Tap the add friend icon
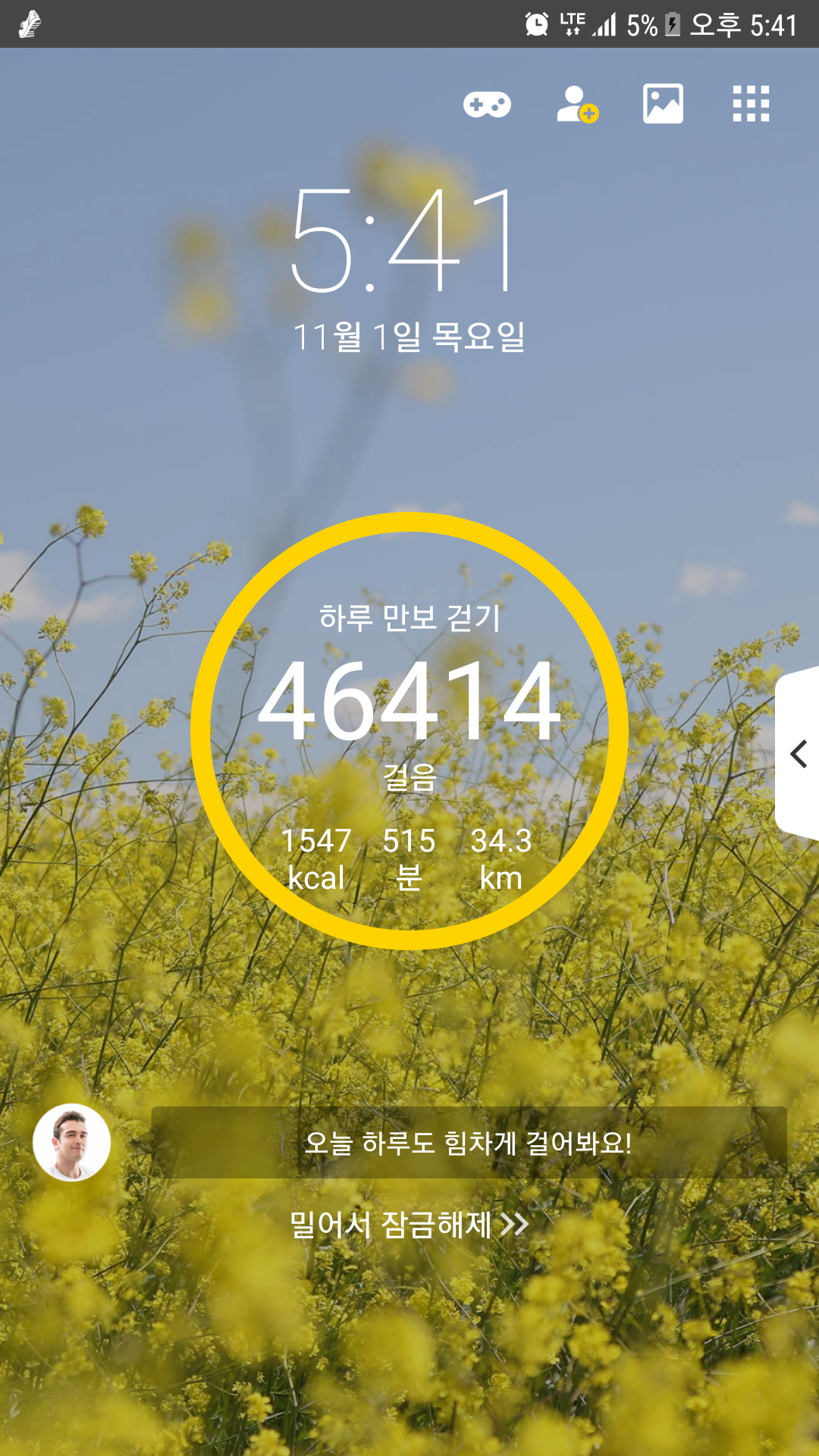The height and width of the screenshot is (1456, 819). (x=577, y=104)
